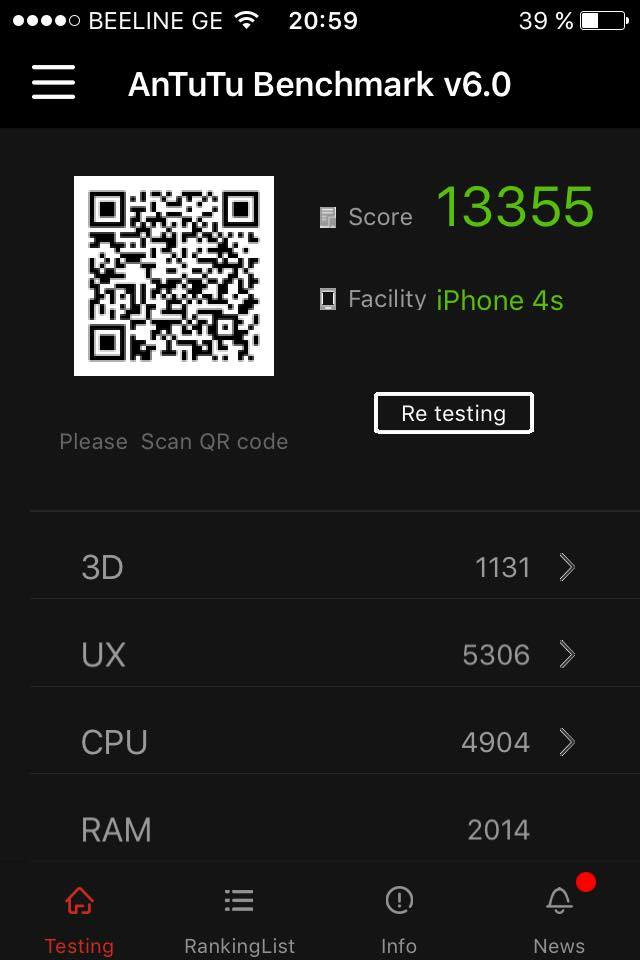This screenshot has width=640, height=960.
Task: Expand the UX score row
Action: (x=330, y=655)
